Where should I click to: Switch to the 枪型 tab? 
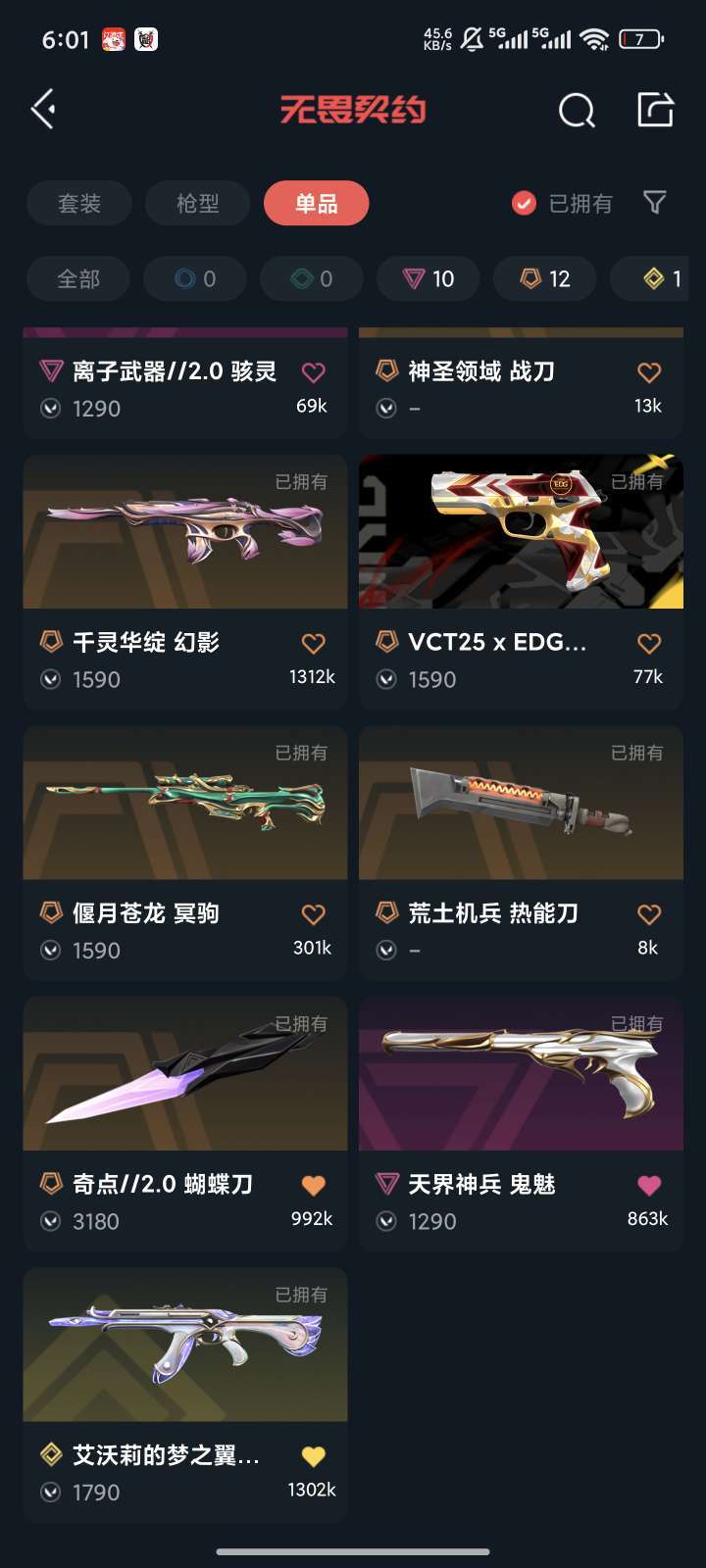point(198,204)
